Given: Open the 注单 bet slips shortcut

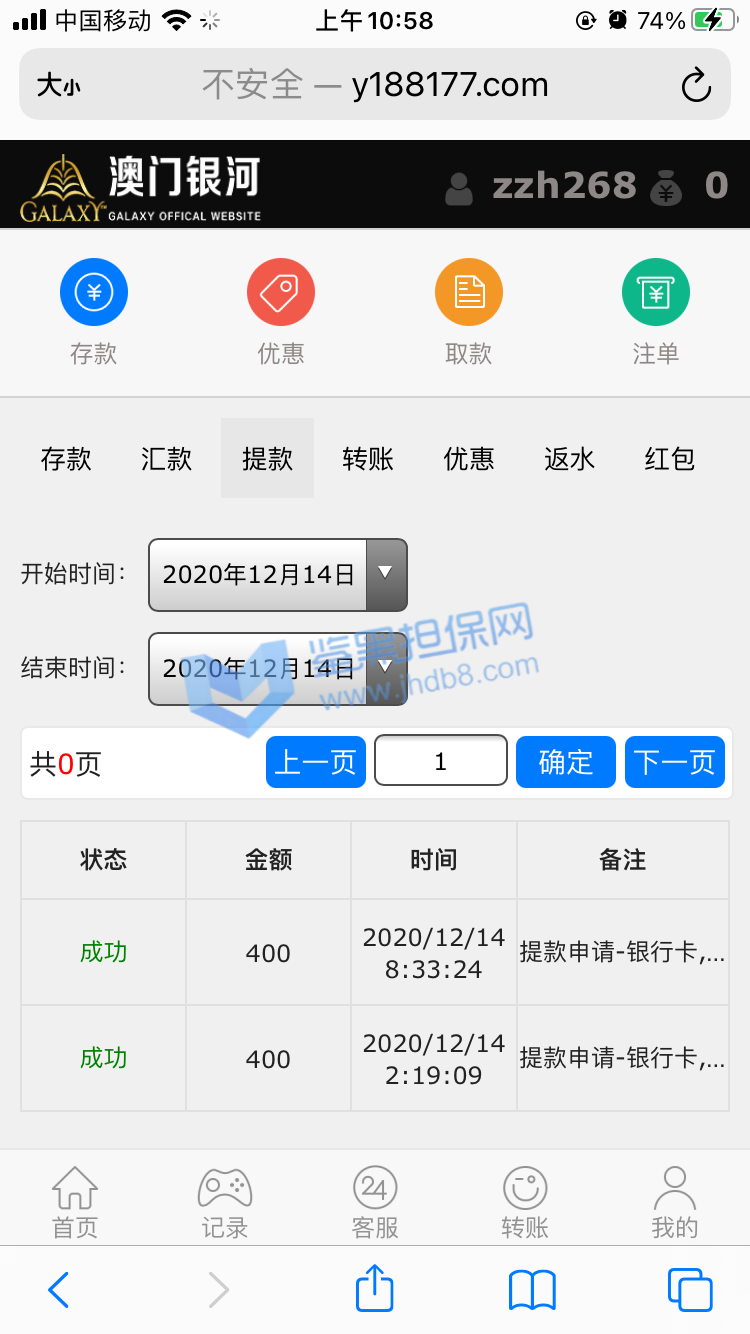Looking at the screenshot, I should (x=656, y=292).
